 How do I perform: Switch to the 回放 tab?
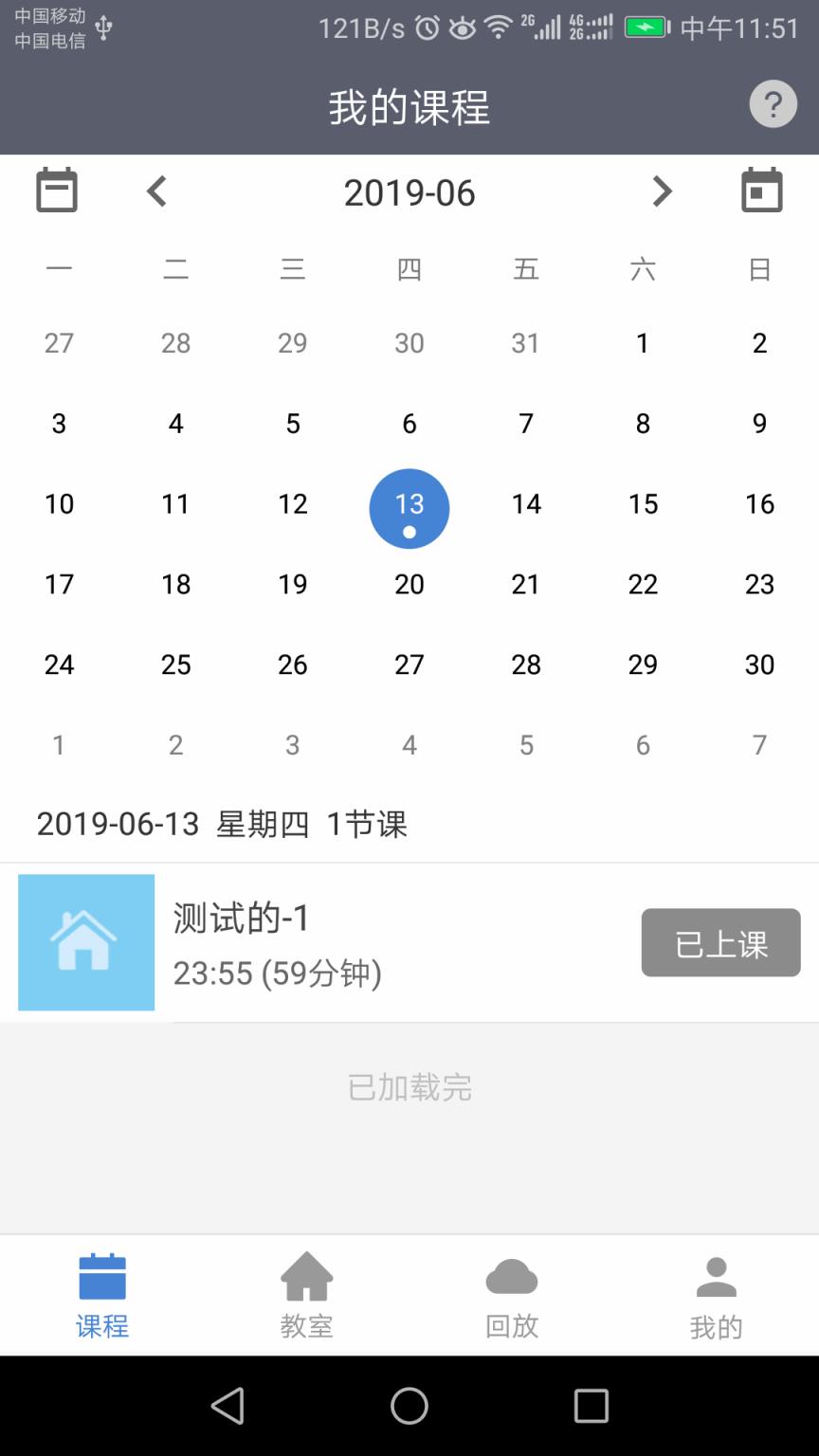tap(512, 1293)
